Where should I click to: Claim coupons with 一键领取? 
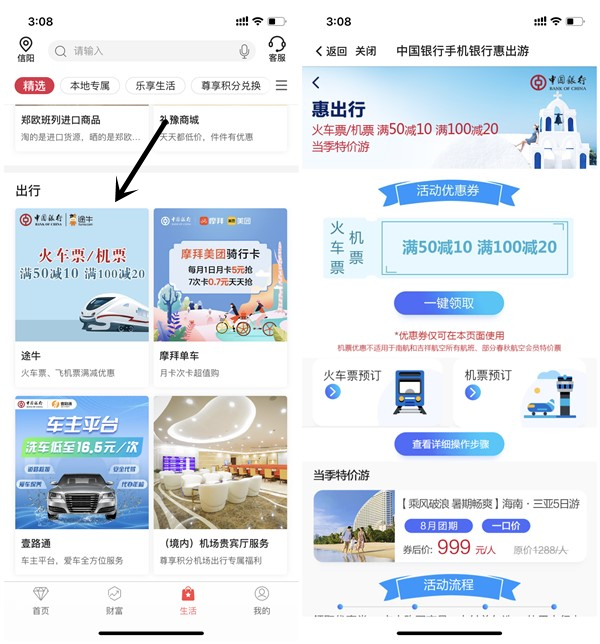448,303
